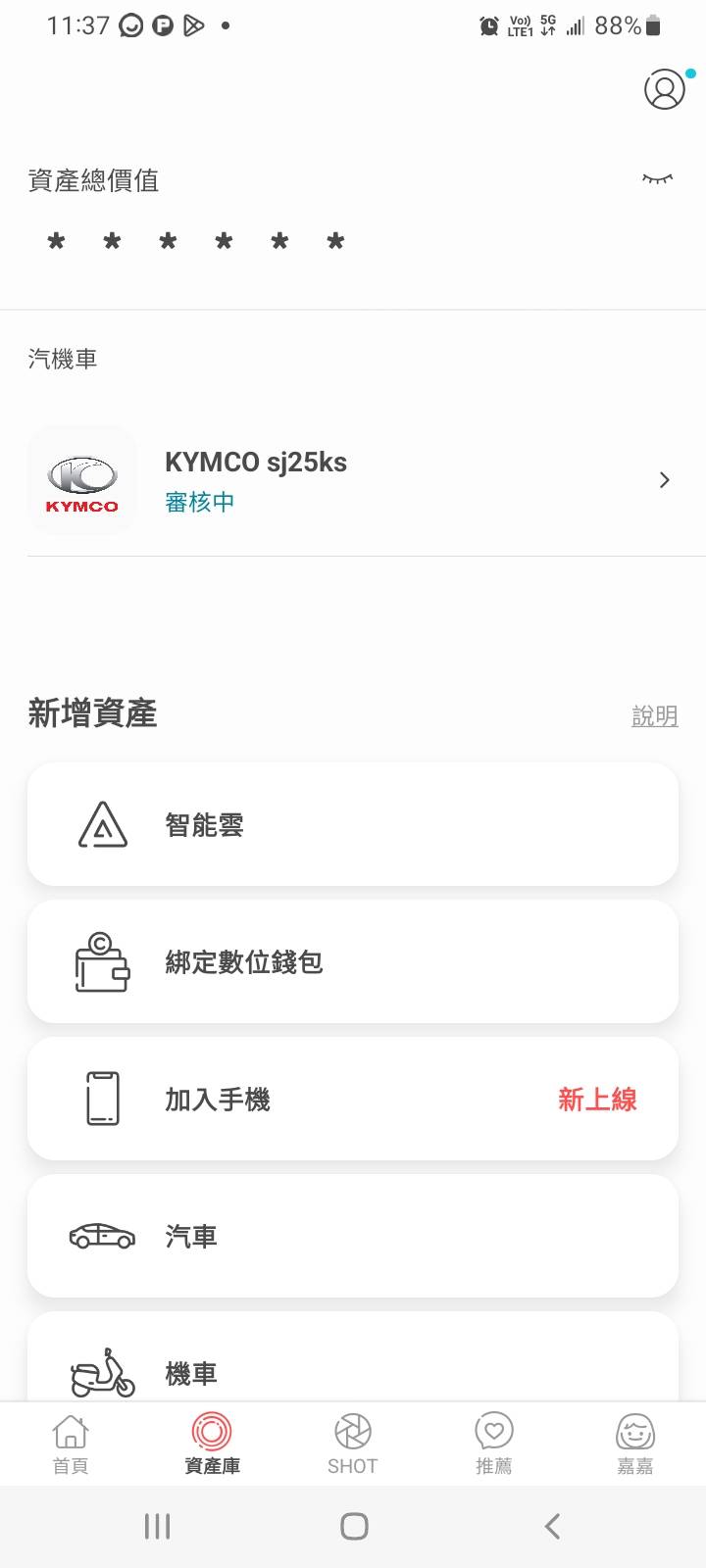This screenshot has height=1568, width=706.
Task: Switch to the 首頁 home tab
Action: coord(71,1445)
